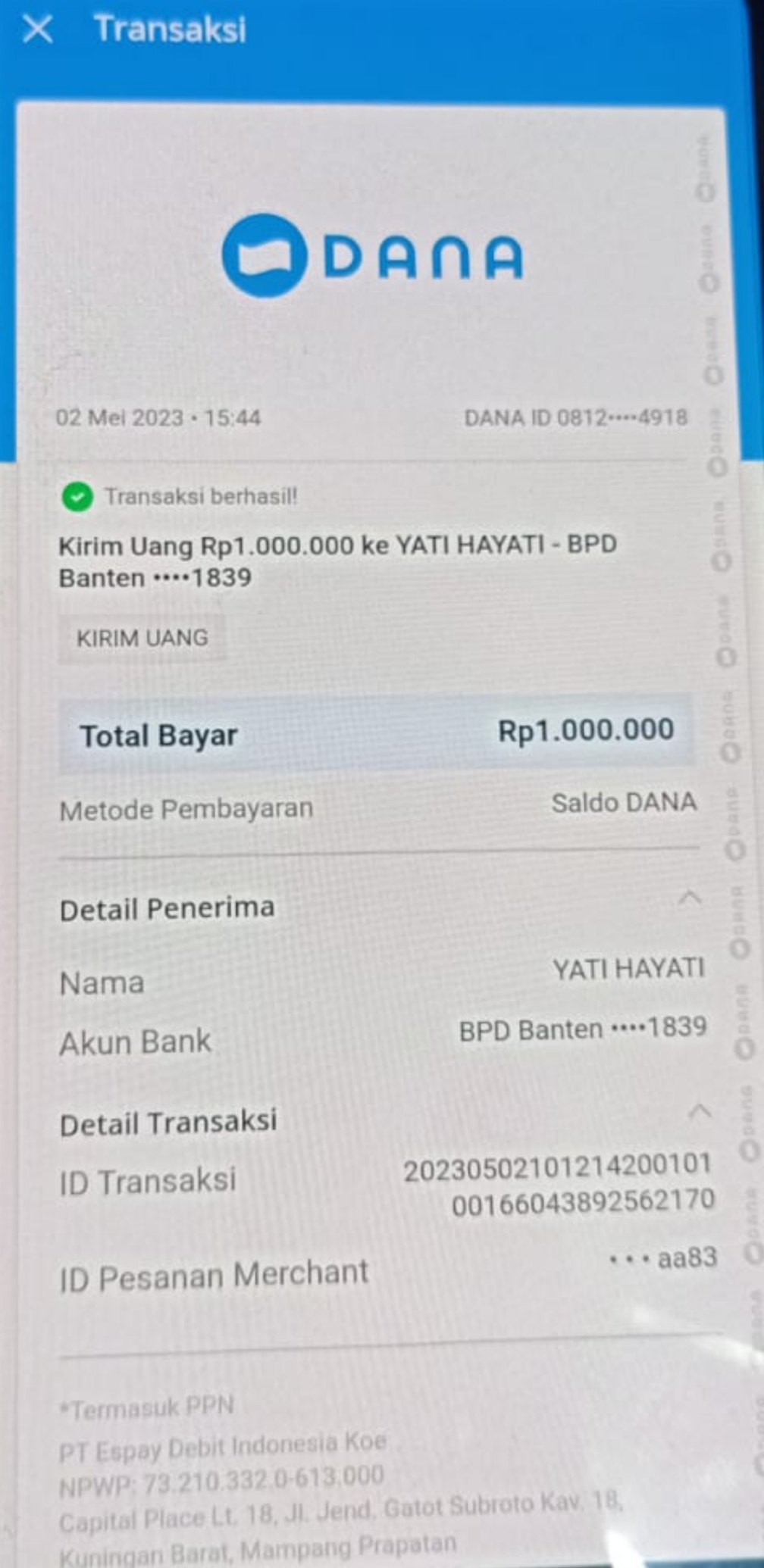Select the Transaksi title in the header
The width and height of the screenshot is (764, 1568).
(171, 30)
